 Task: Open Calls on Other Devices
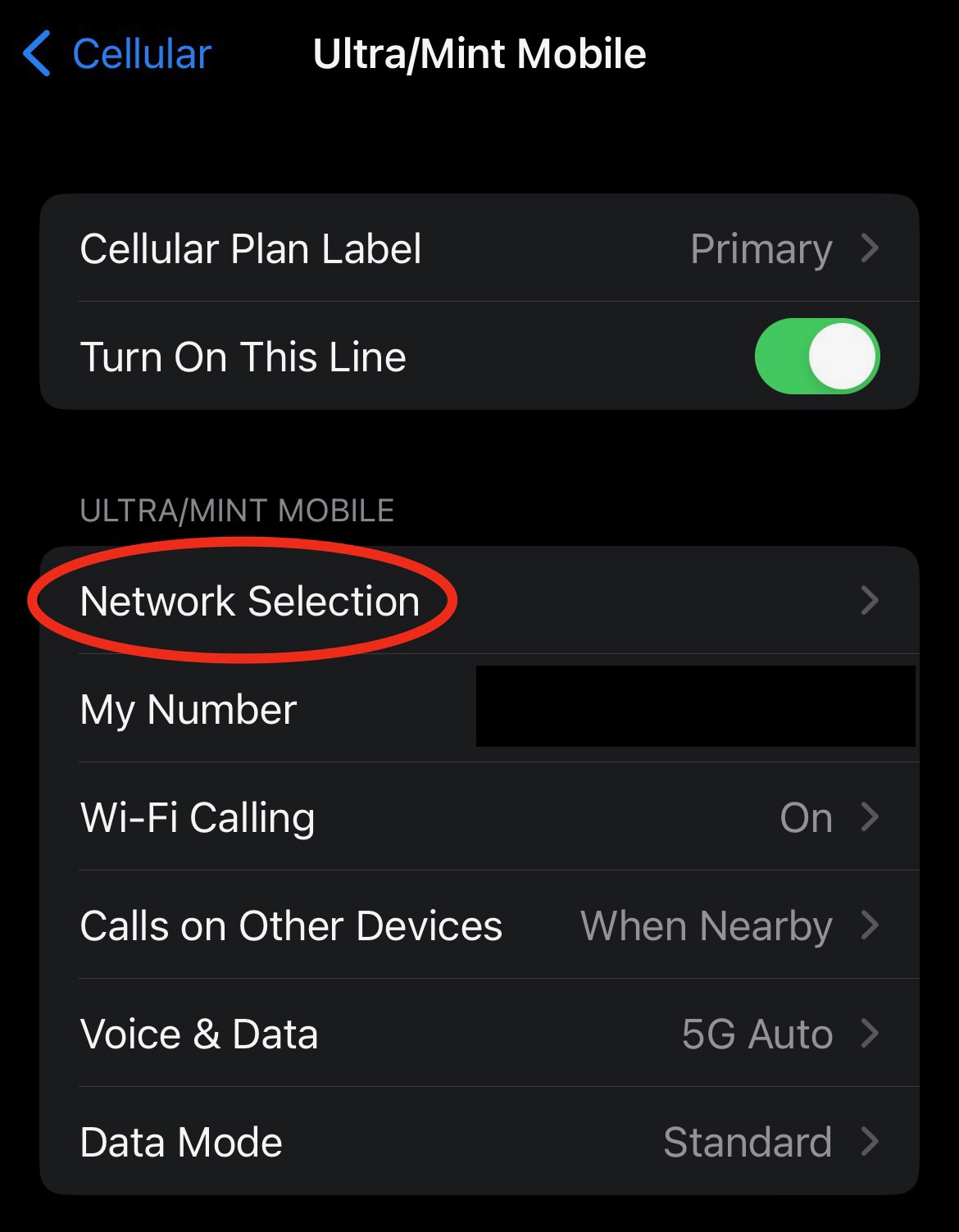[479, 925]
